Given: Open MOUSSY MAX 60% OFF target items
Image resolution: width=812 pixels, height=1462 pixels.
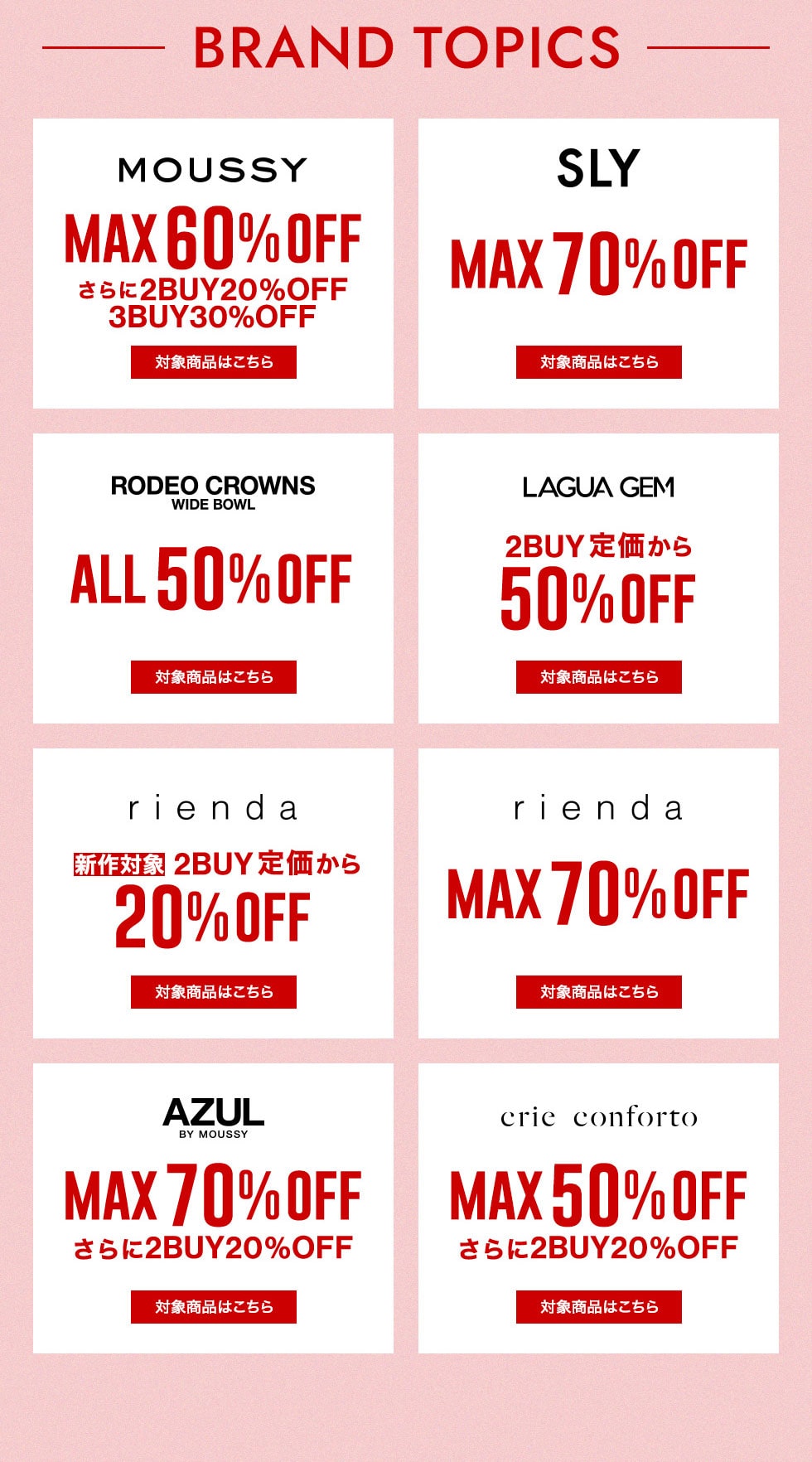Looking at the screenshot, I should click(x=213, y=362).
